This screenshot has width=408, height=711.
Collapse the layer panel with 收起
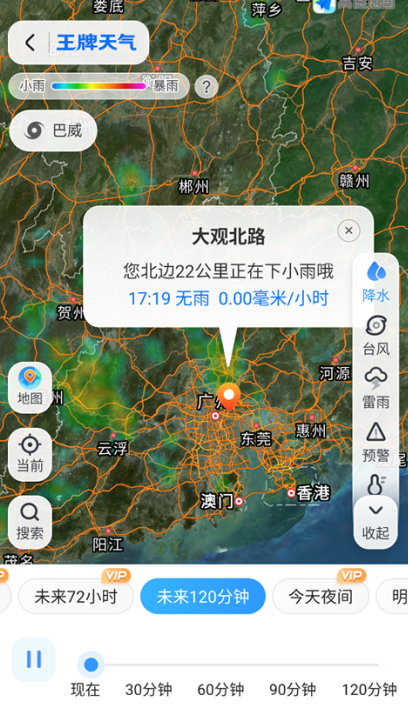point(375,522)
